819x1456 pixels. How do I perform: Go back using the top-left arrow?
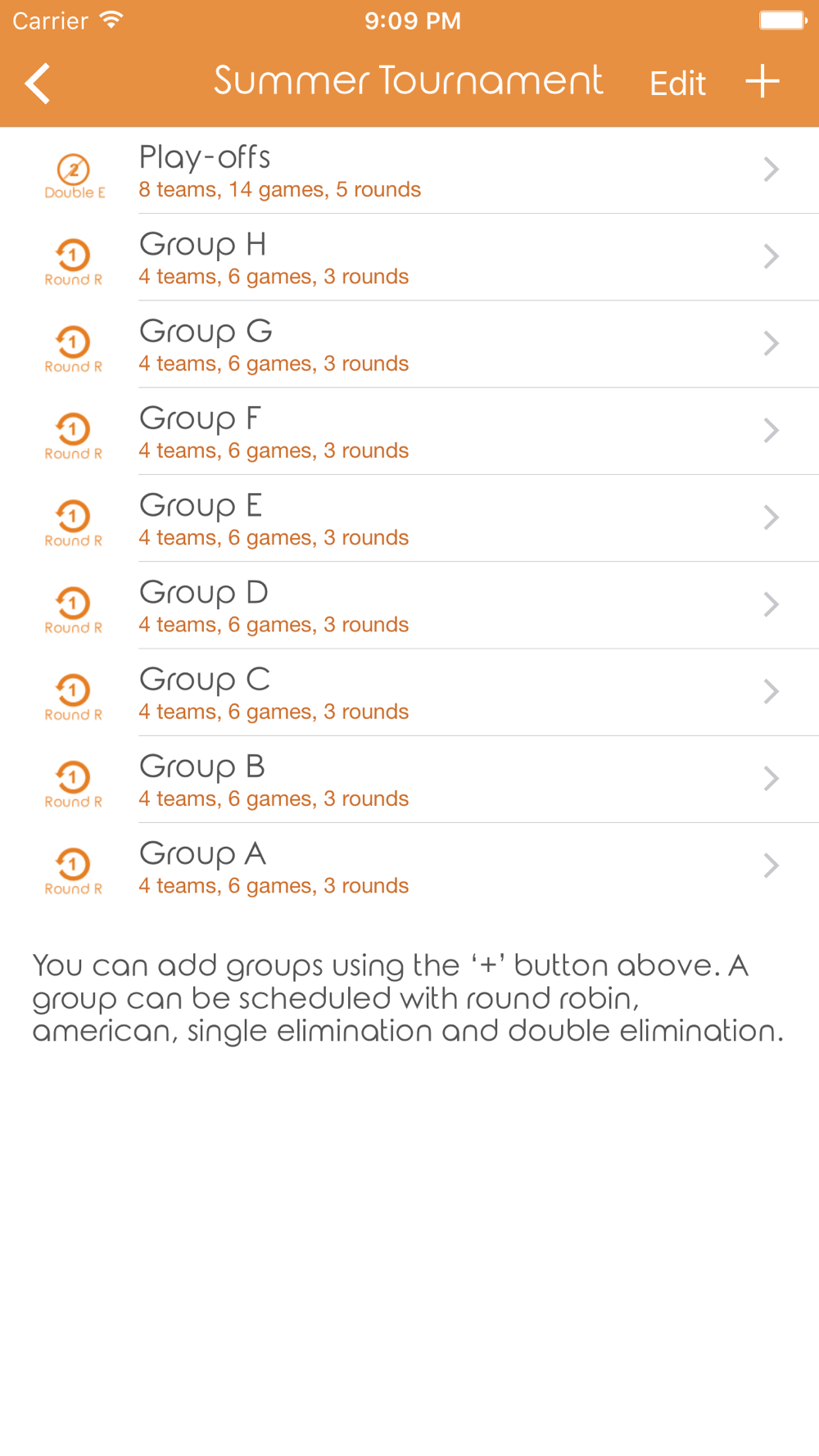[38, 84]
